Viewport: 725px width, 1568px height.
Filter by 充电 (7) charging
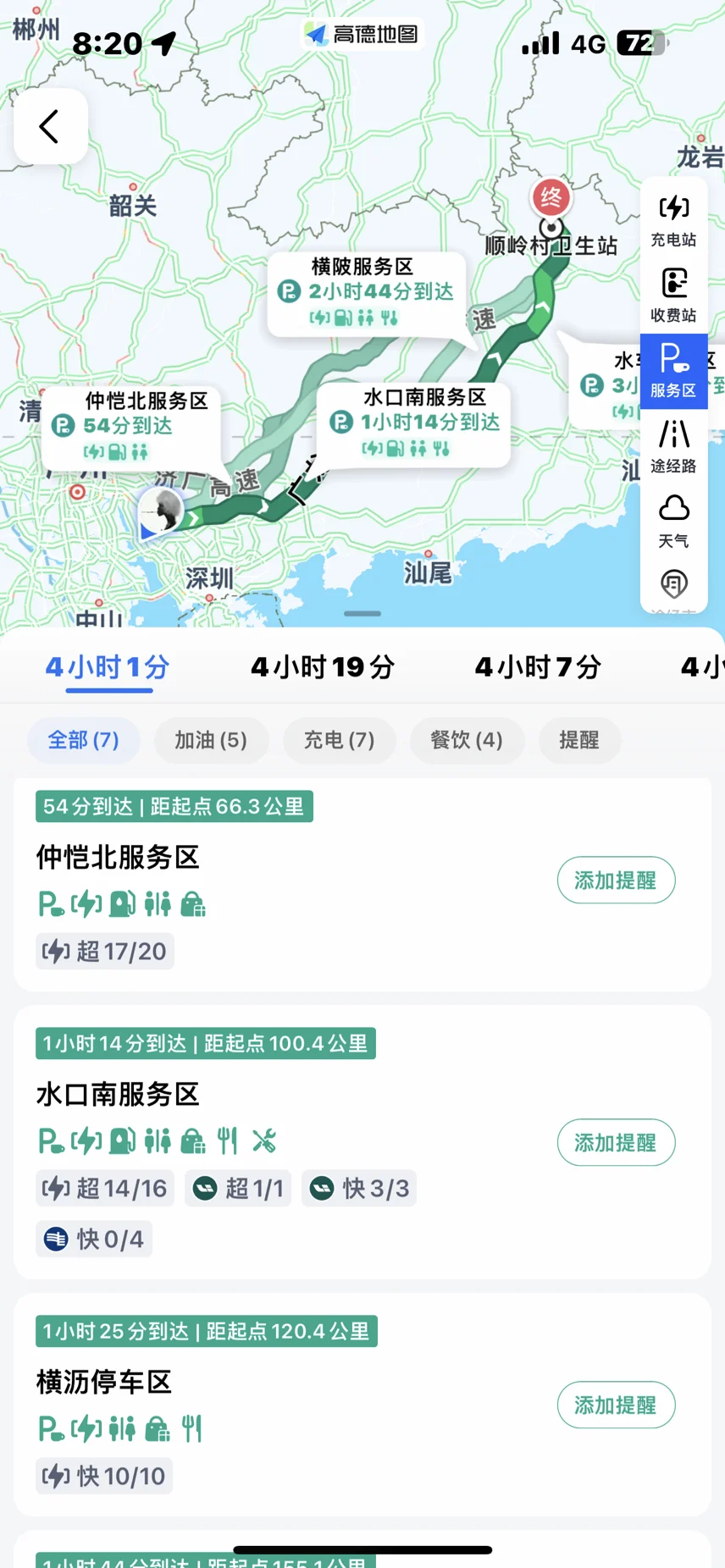[x=339, y=740]
